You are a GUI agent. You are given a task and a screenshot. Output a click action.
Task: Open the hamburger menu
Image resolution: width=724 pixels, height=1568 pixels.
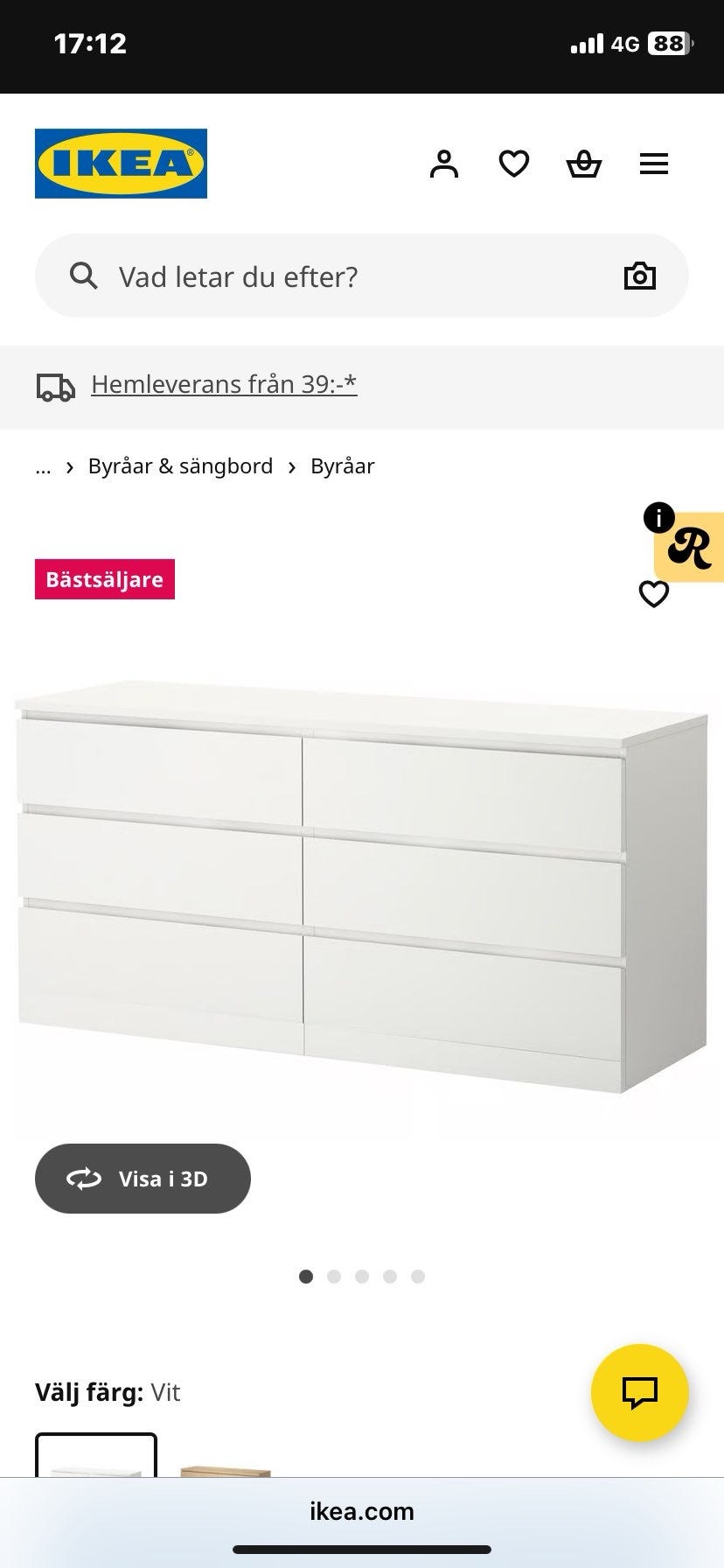tap(654, 164)
